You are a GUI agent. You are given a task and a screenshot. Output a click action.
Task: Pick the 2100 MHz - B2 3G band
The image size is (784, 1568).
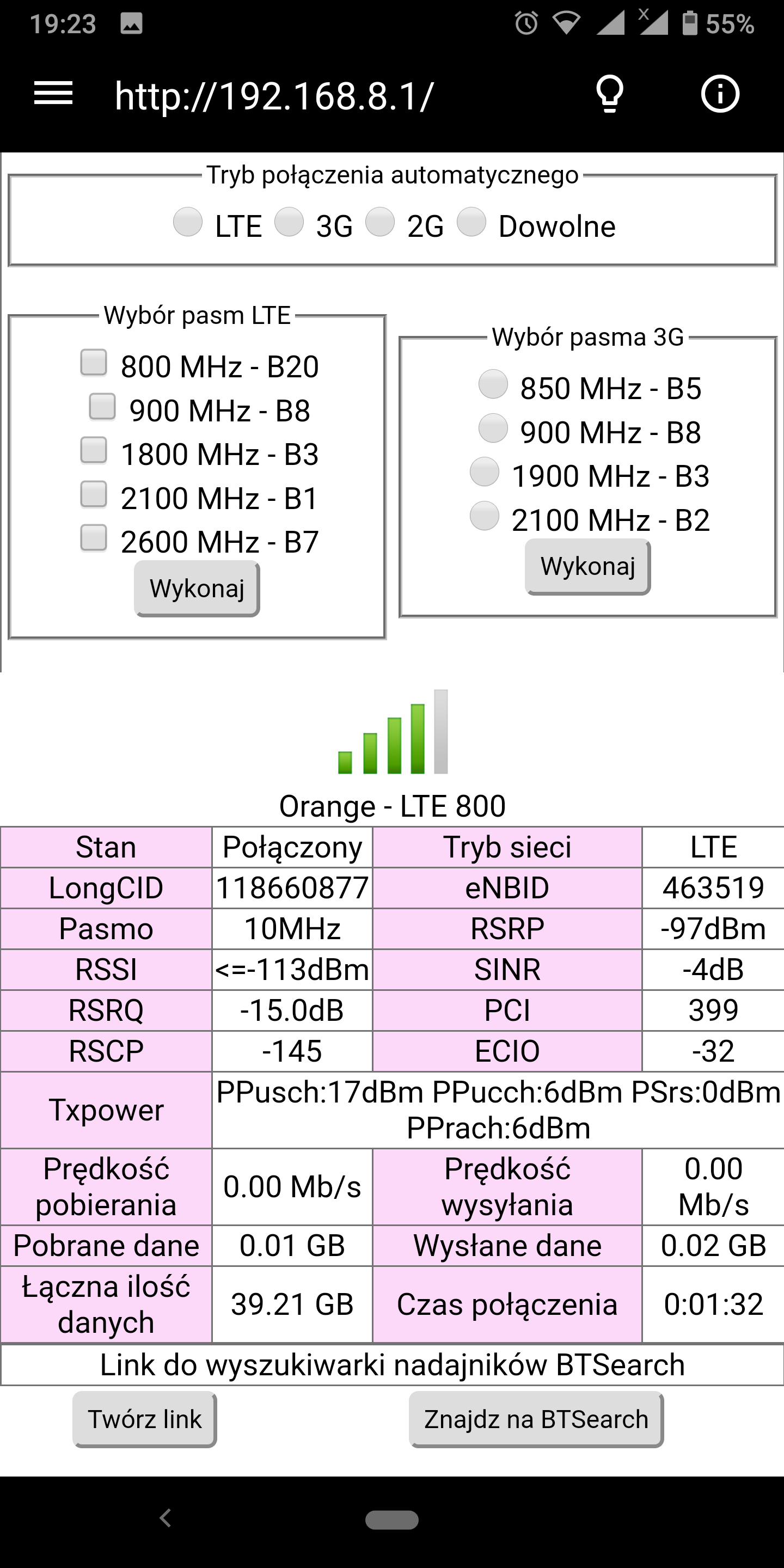pos(485,516)
